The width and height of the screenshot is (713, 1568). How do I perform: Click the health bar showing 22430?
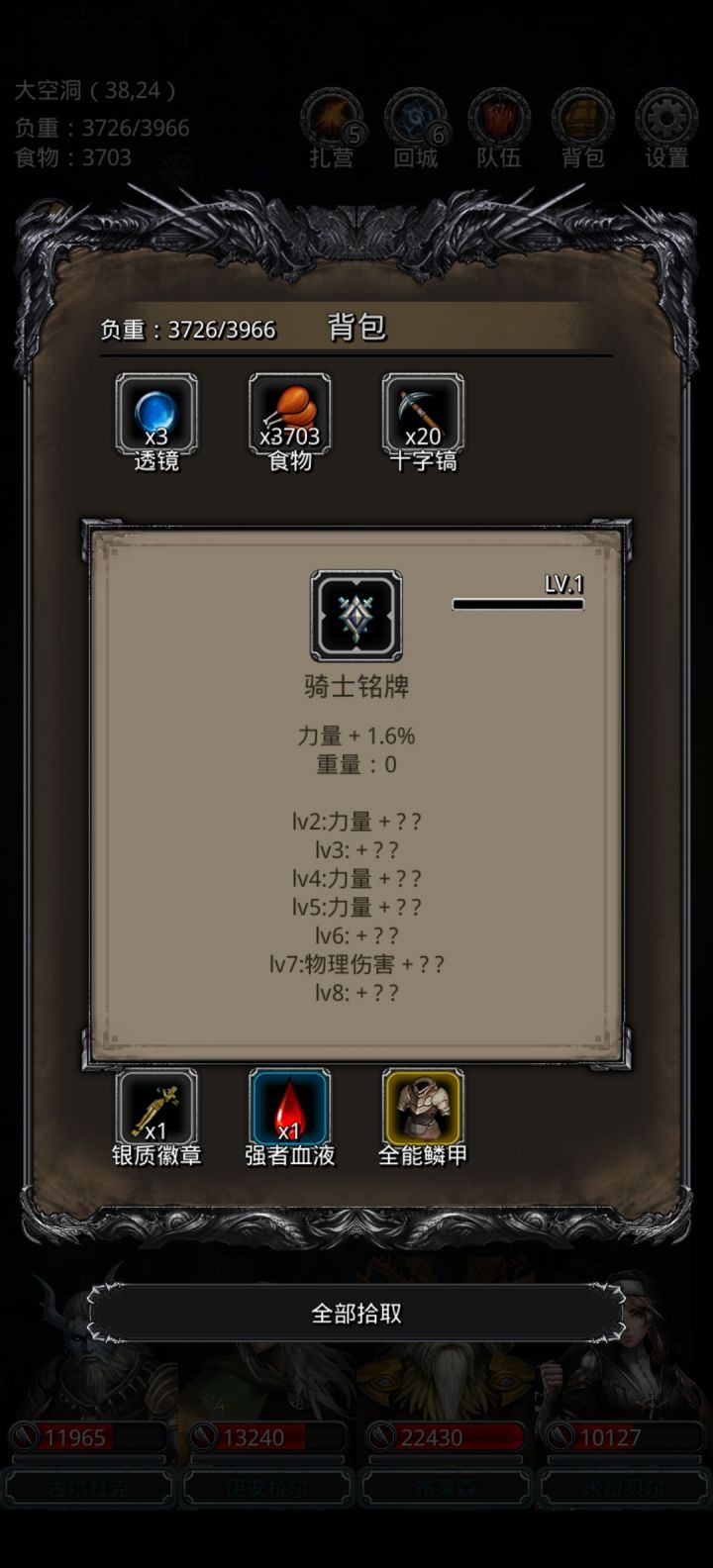click(x=444, y=1438)
